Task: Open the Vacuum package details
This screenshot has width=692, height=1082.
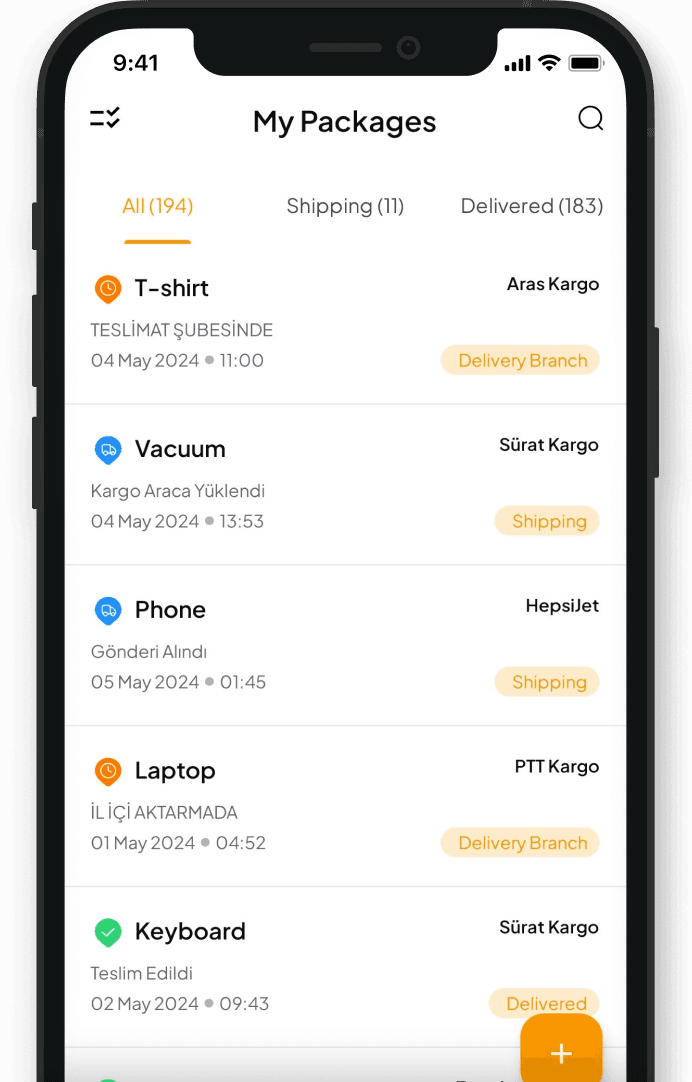Action: (345, 484)
